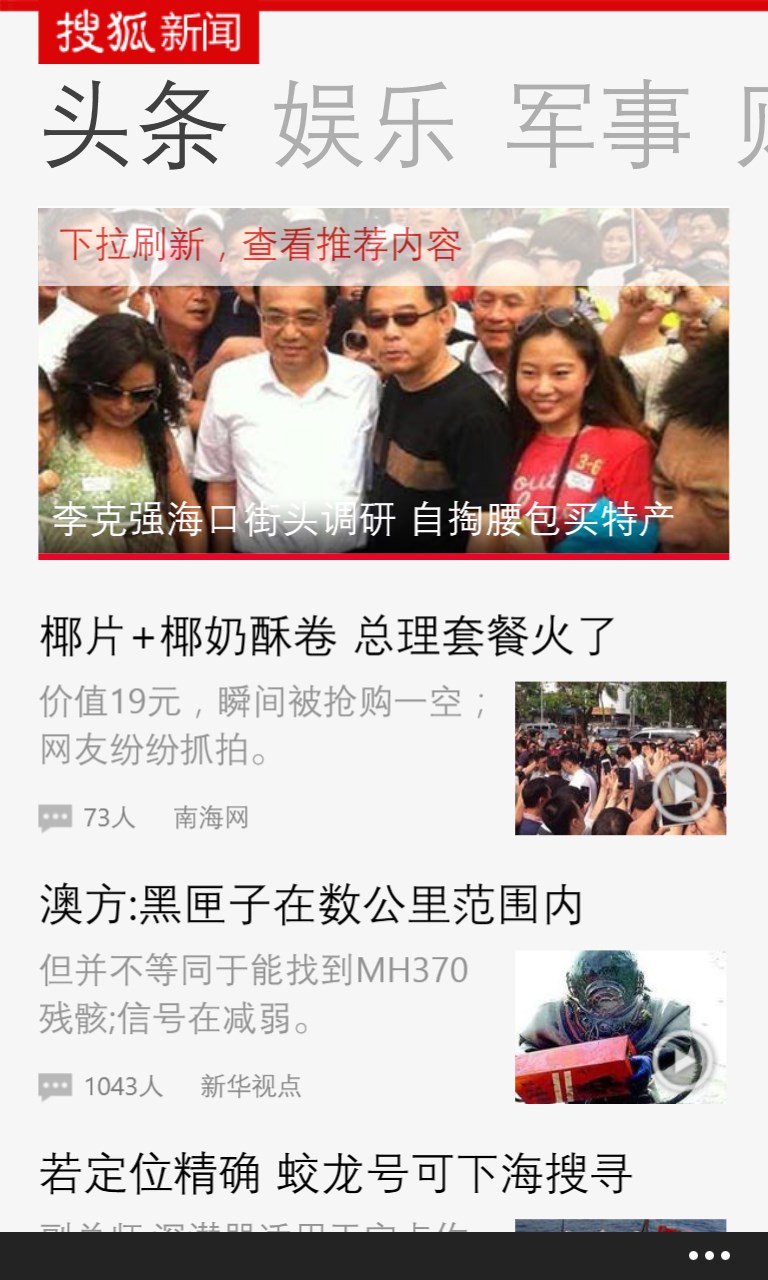Image resolution: width=768 pixels, height=1280 pixels.
Task: Open the article 椰片+椰奶酥卷 总理套餐火了
Action: coord(328,636)
